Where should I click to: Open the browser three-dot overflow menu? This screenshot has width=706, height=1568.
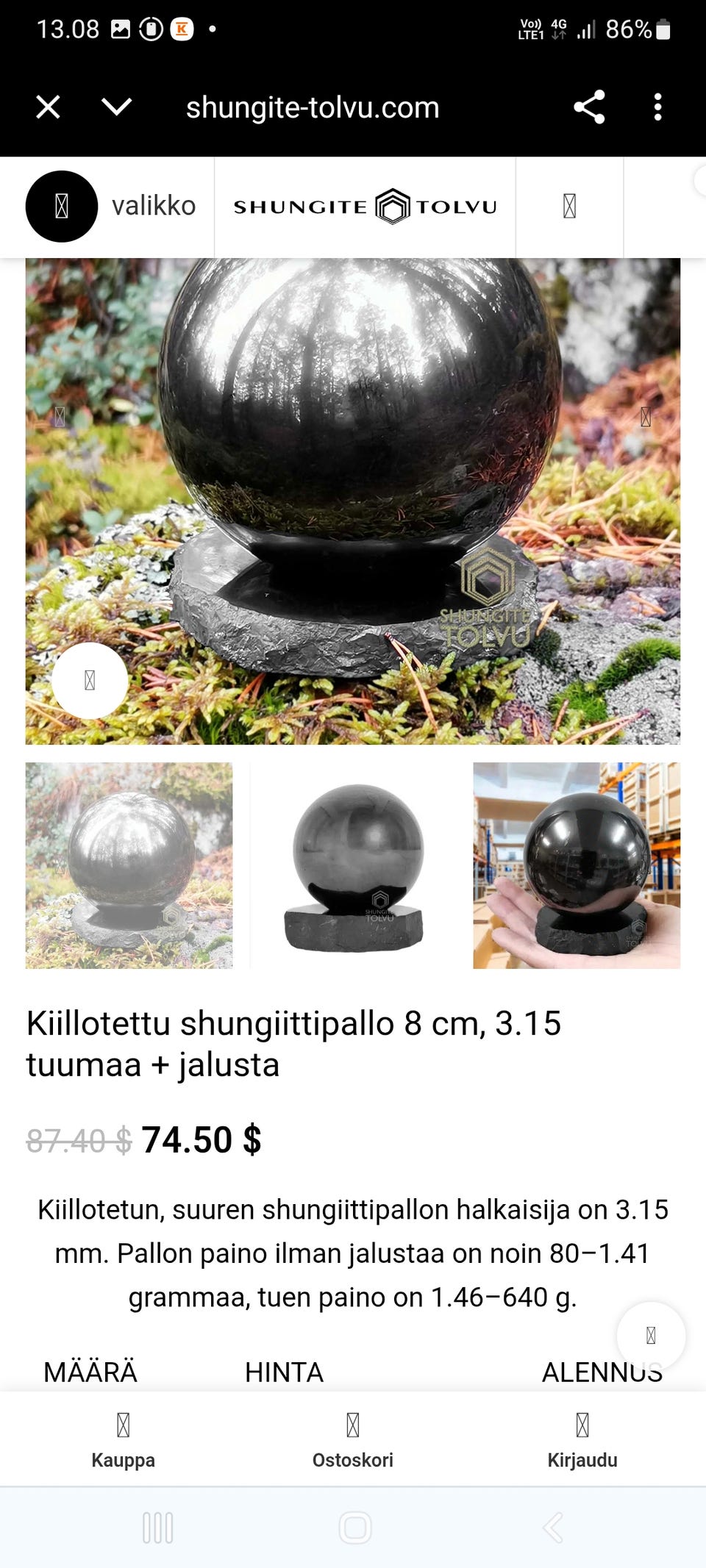click(658, 107)
